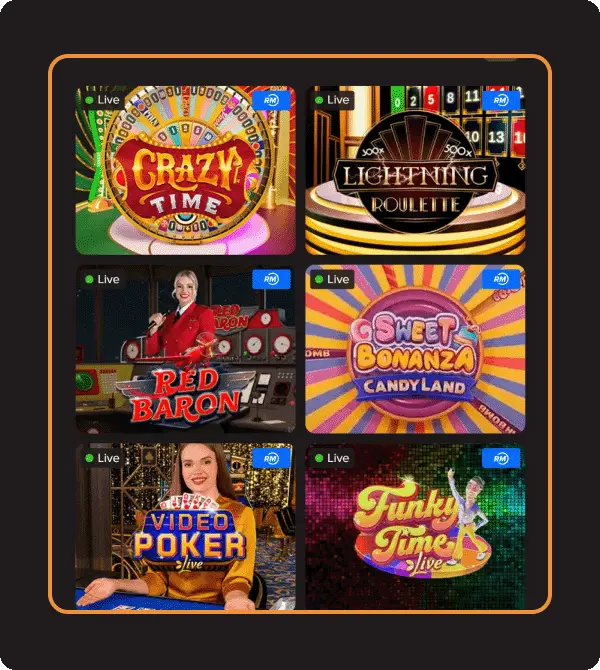Select the Red Baron game tile

pyautogui.click(x=185, y=349)
